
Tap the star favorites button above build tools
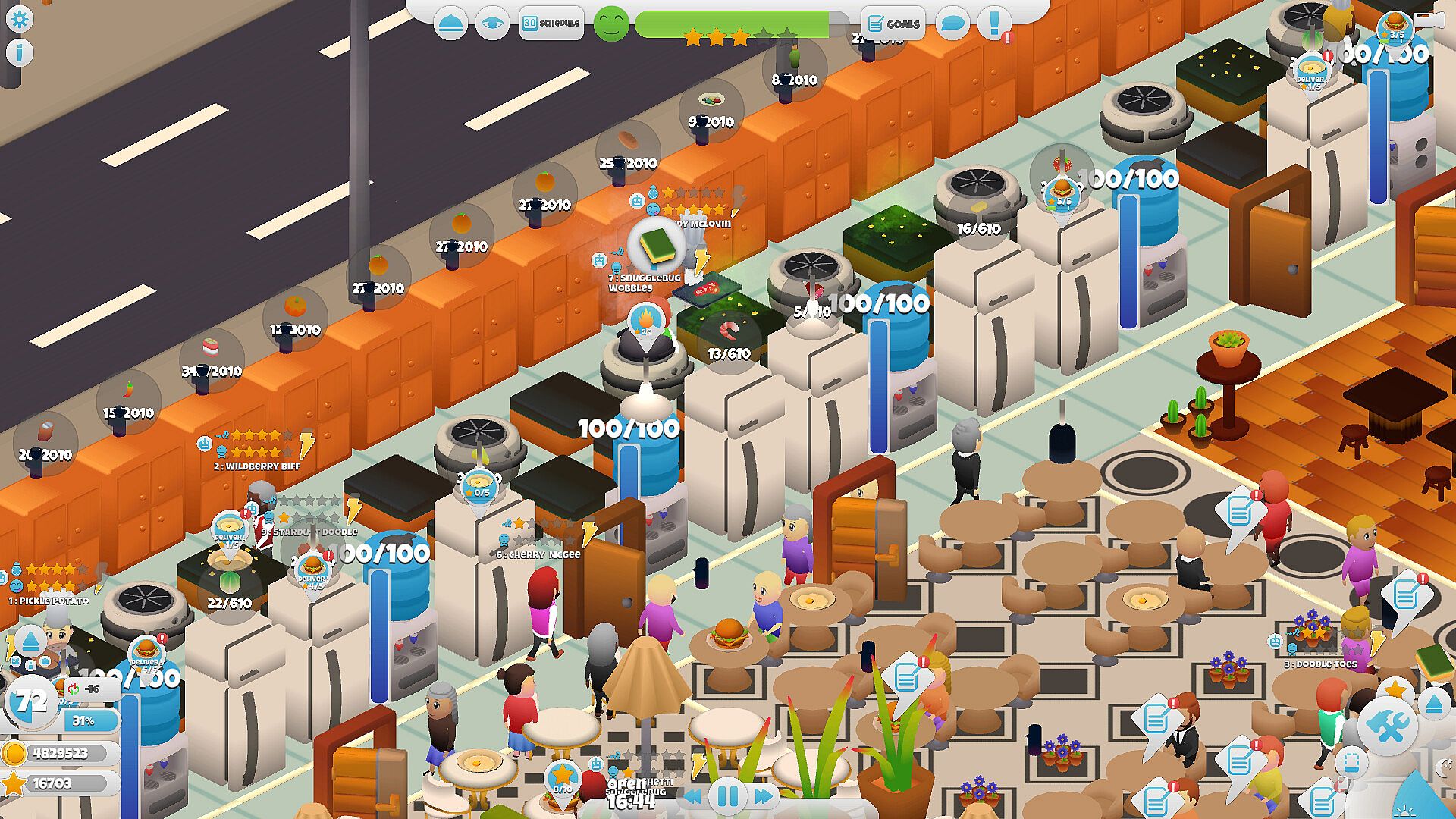tap(1395, 689)
